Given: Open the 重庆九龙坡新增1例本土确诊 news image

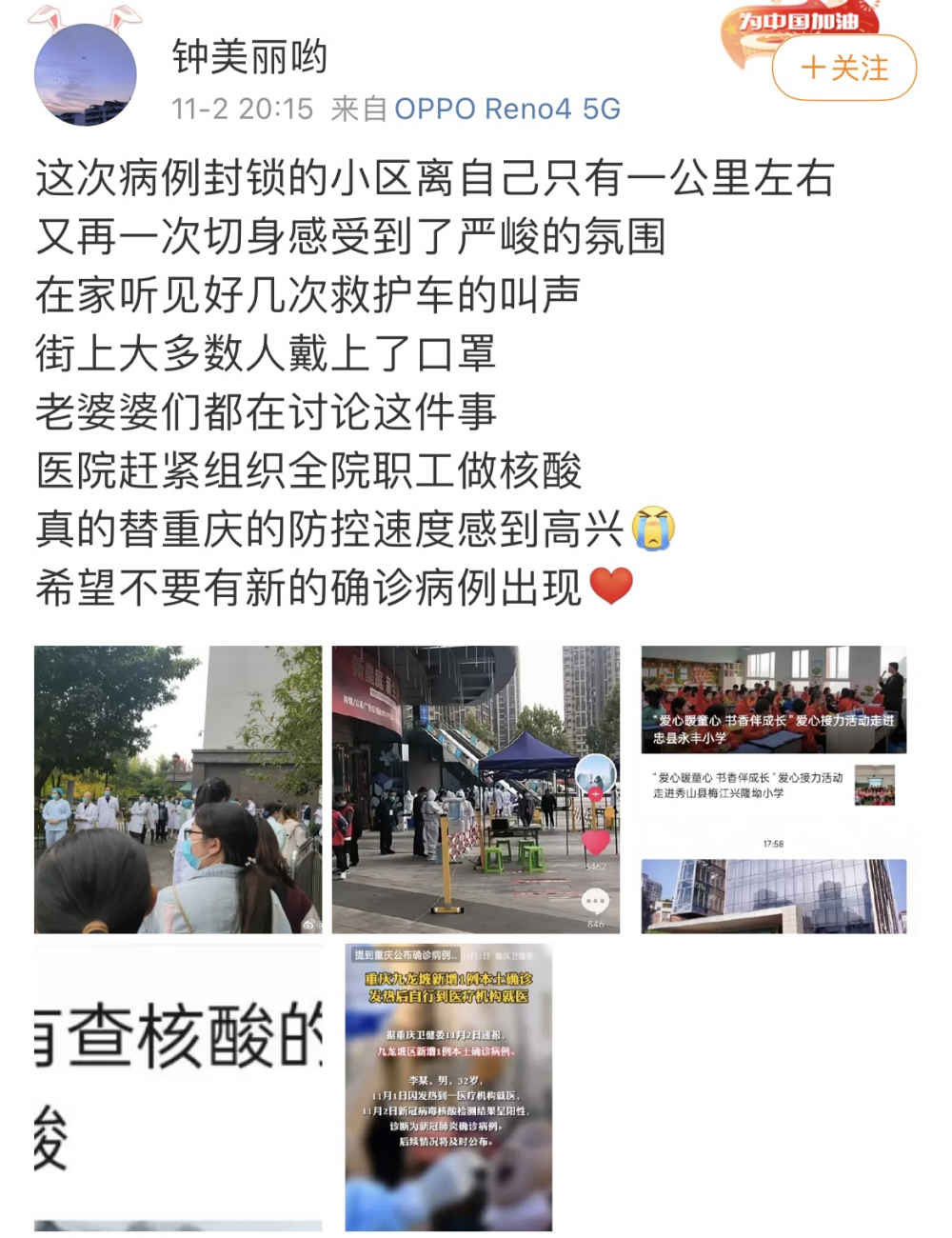Looking at the screenshot, I should tap(448, 1088).
